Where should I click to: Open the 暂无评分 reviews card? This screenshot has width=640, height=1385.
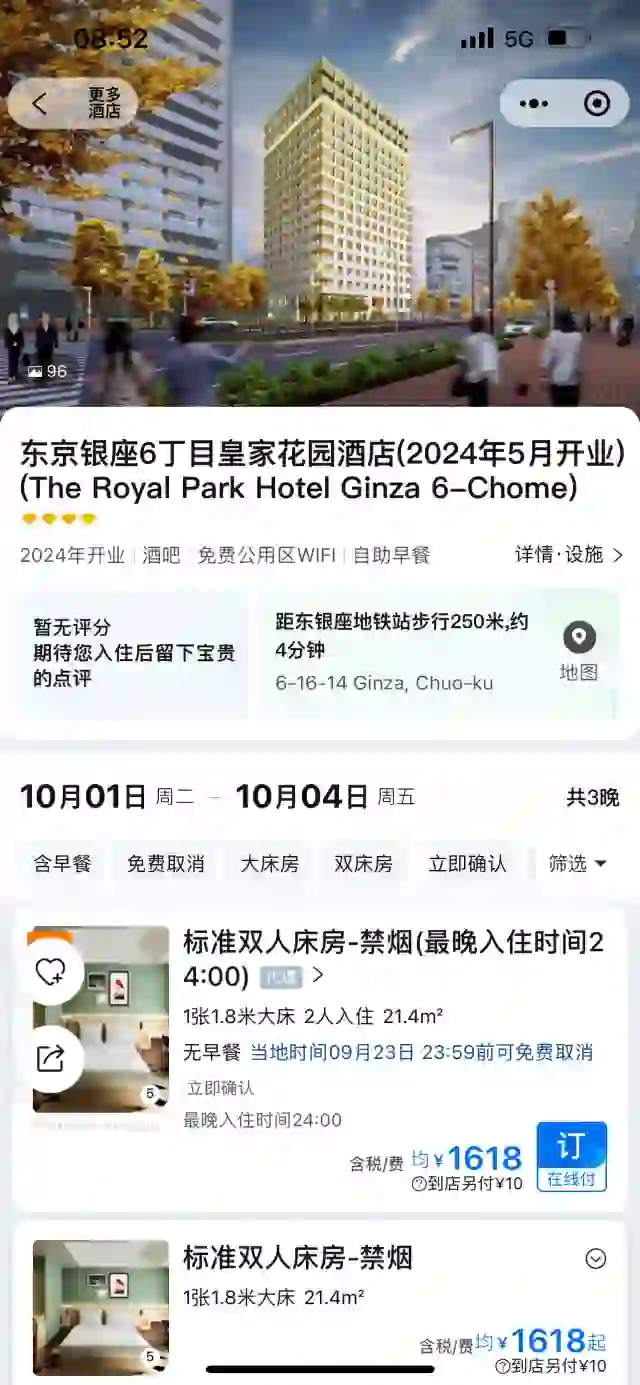(x=133, y=653)
